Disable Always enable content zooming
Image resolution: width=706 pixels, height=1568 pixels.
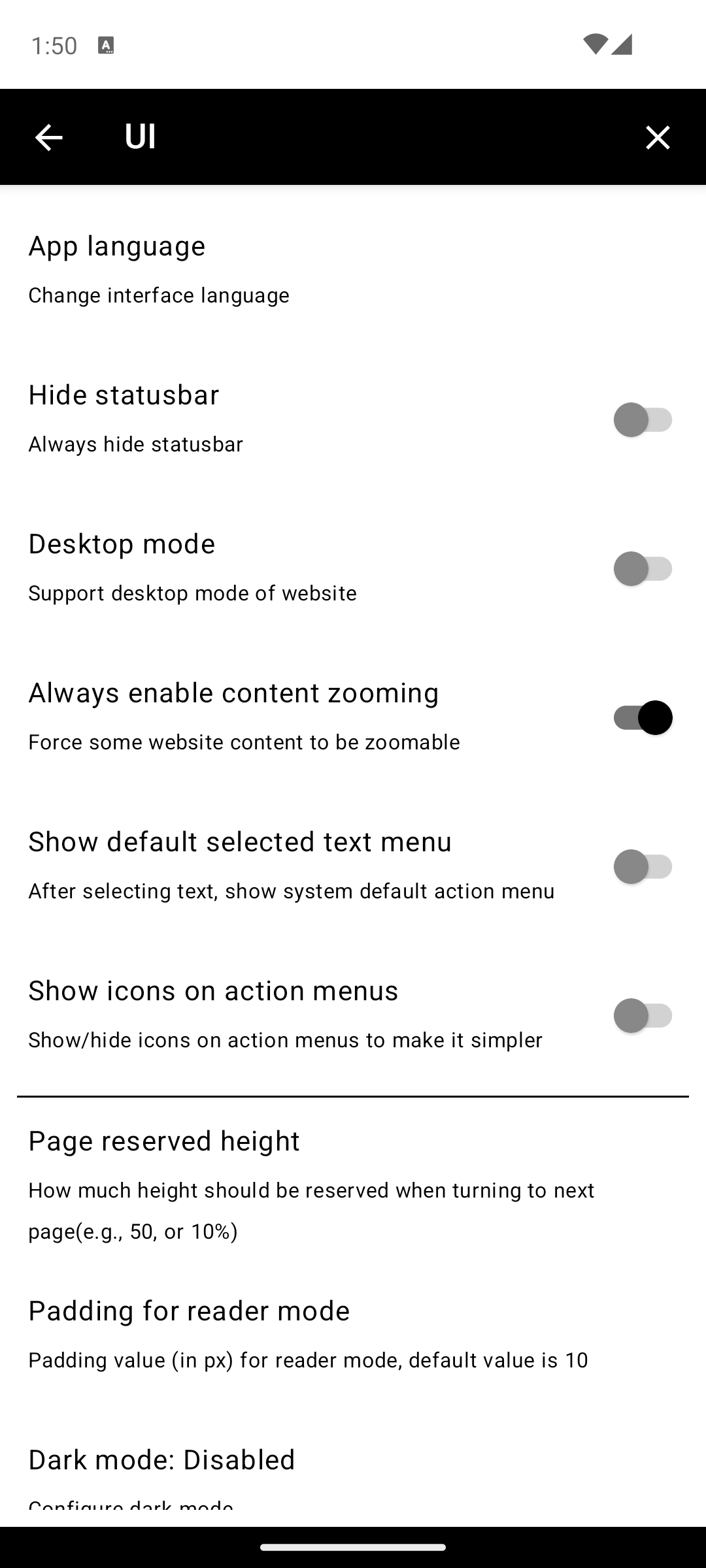[x=643, y=717]
